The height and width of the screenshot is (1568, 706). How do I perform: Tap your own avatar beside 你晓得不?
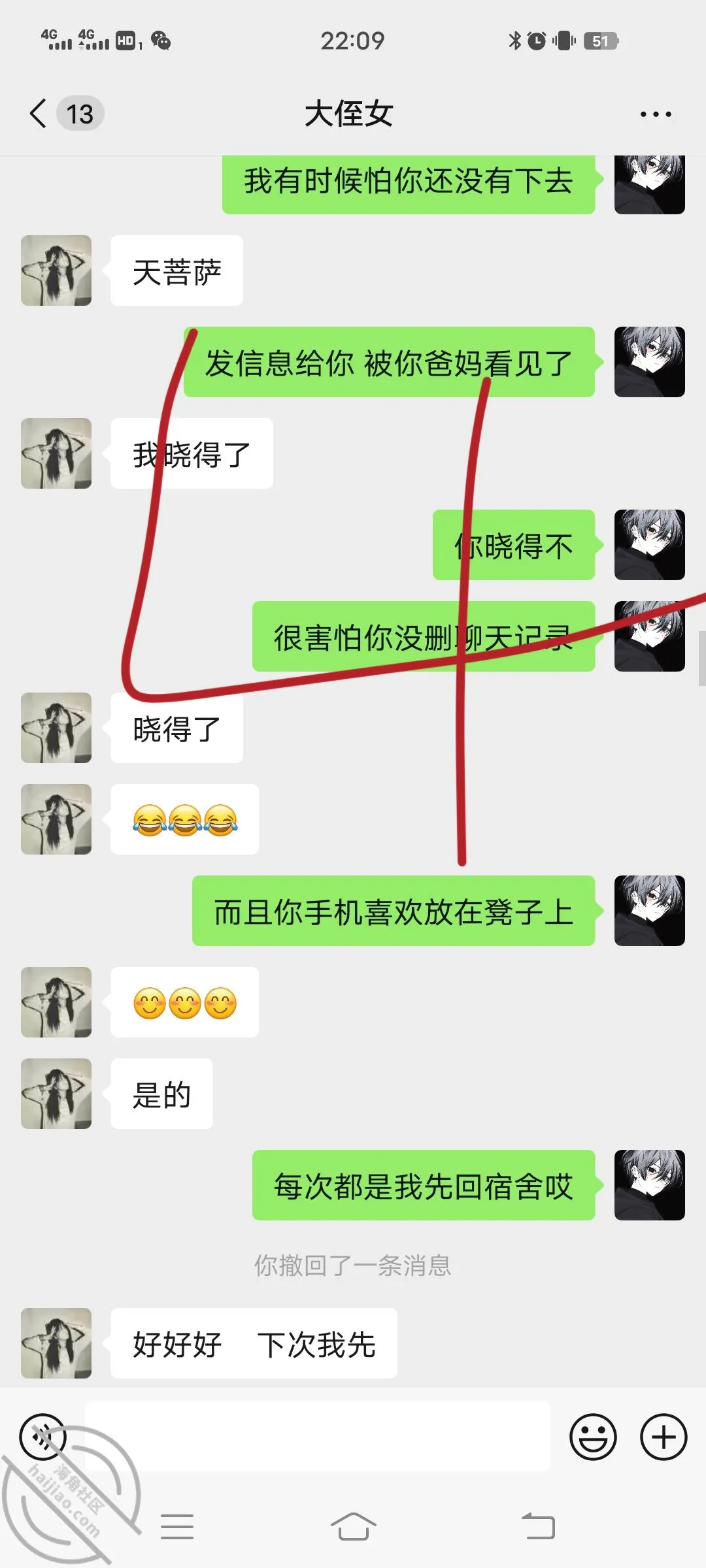pos(650,545)
